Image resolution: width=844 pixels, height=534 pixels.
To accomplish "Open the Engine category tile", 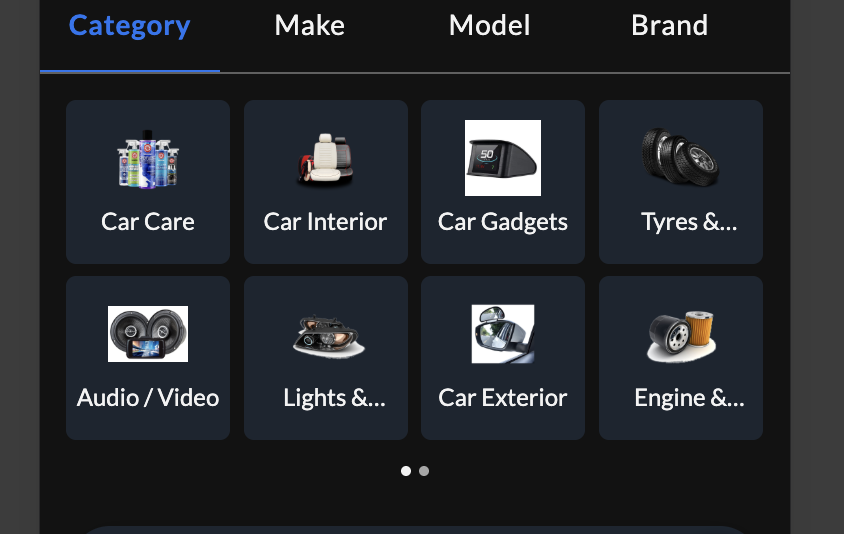I will click(x=680, y=358).
